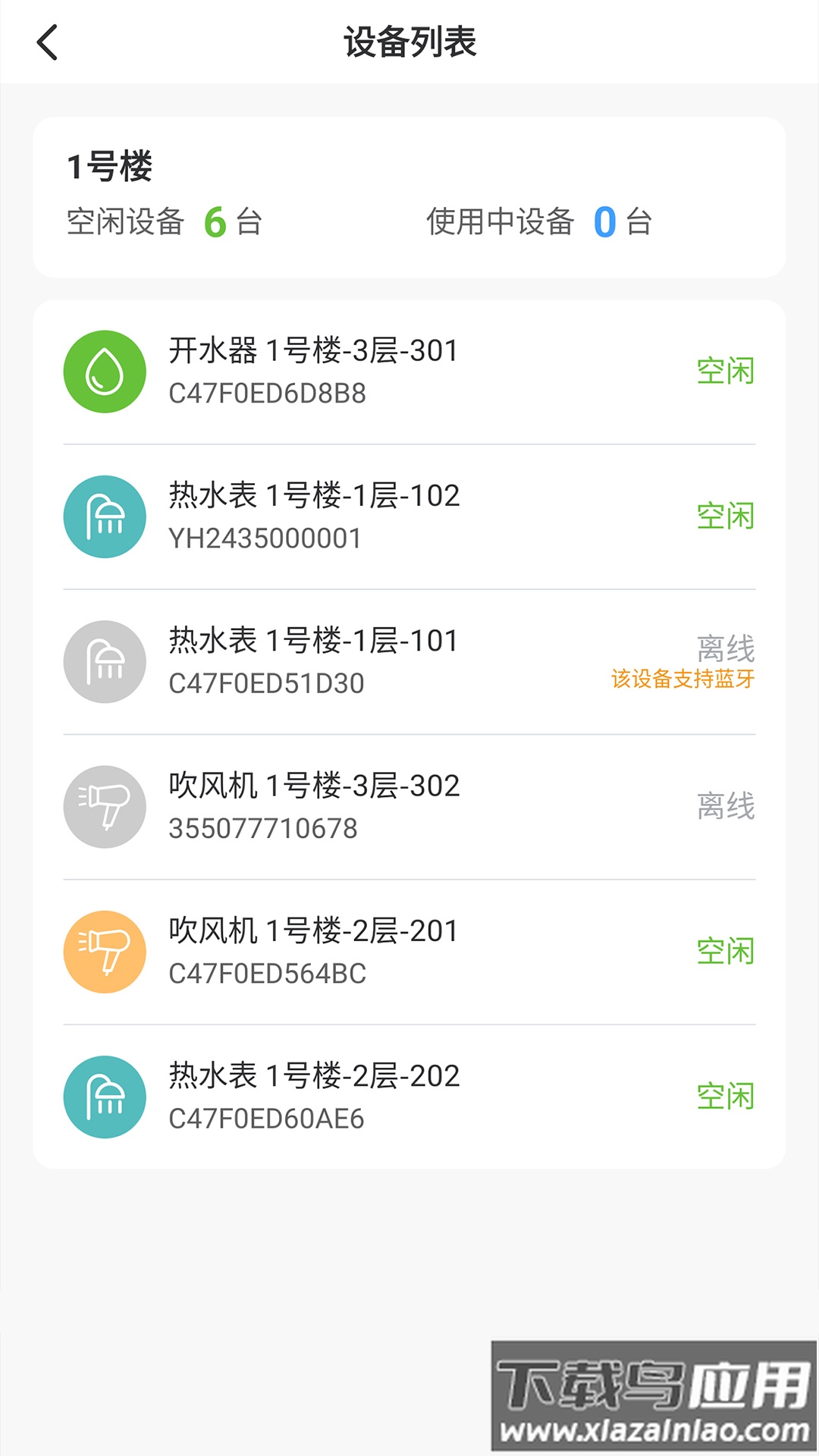This screenshot has height=1456, width=819.
Task: Open offline hair dryer 1号楼-3层-302
Action: click(409, 806)
